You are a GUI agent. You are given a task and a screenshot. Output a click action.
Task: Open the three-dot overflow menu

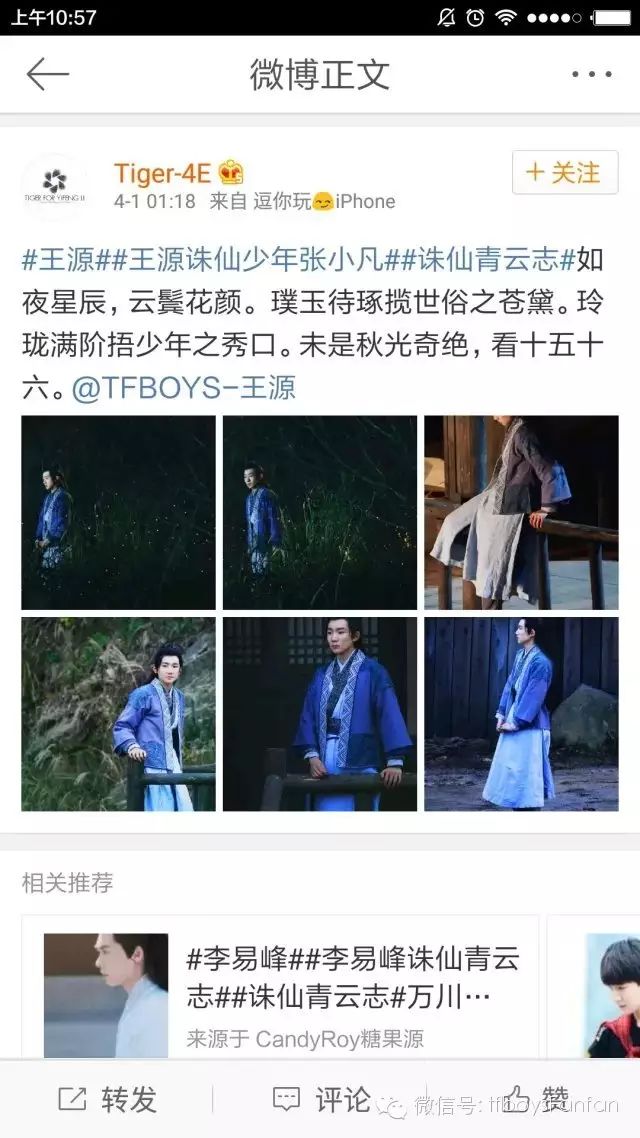pyautogui.click(x=591, y=74)
